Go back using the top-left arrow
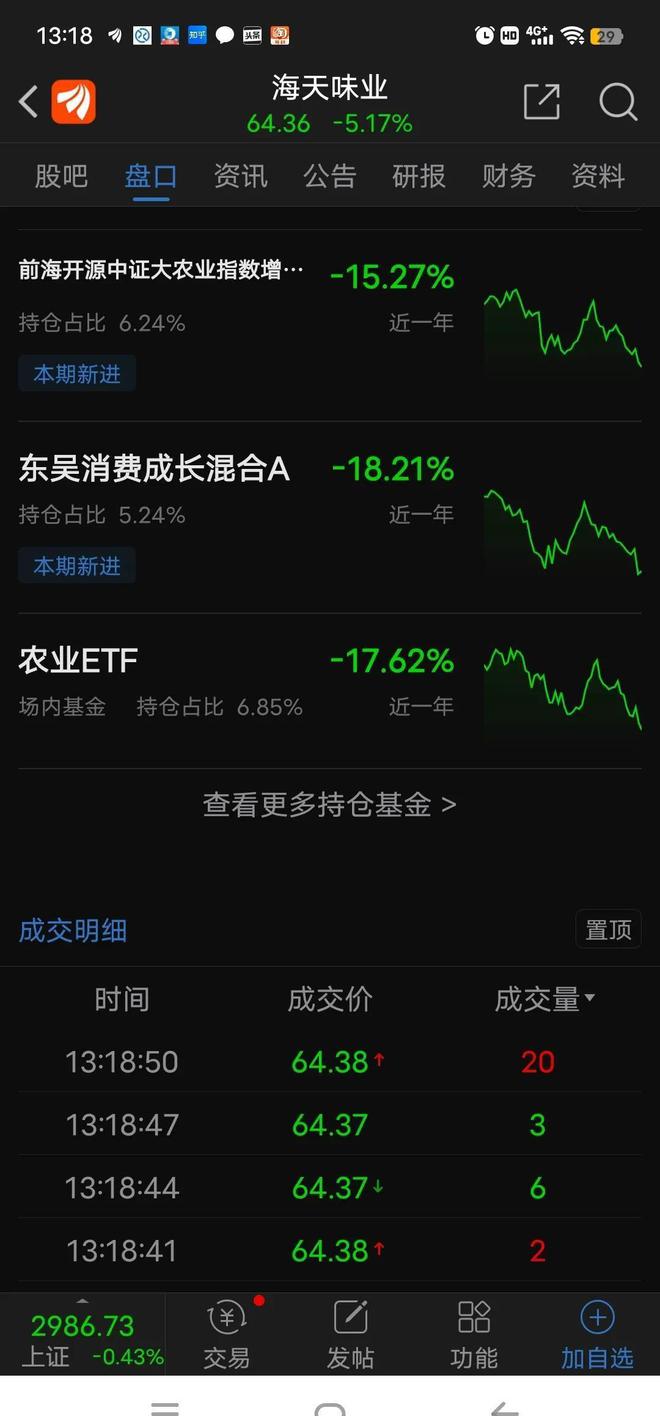 click(x=28, y=101)
